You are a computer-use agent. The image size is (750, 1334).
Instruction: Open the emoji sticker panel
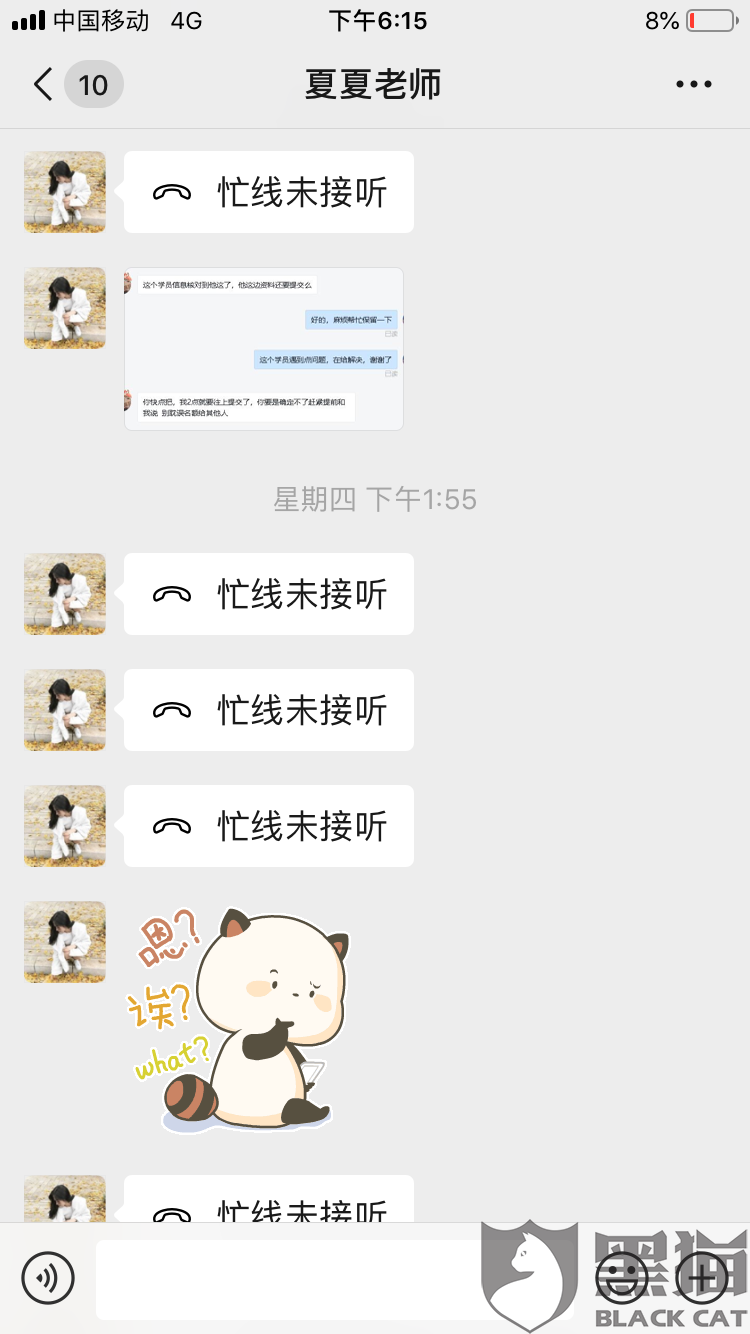621,1277
